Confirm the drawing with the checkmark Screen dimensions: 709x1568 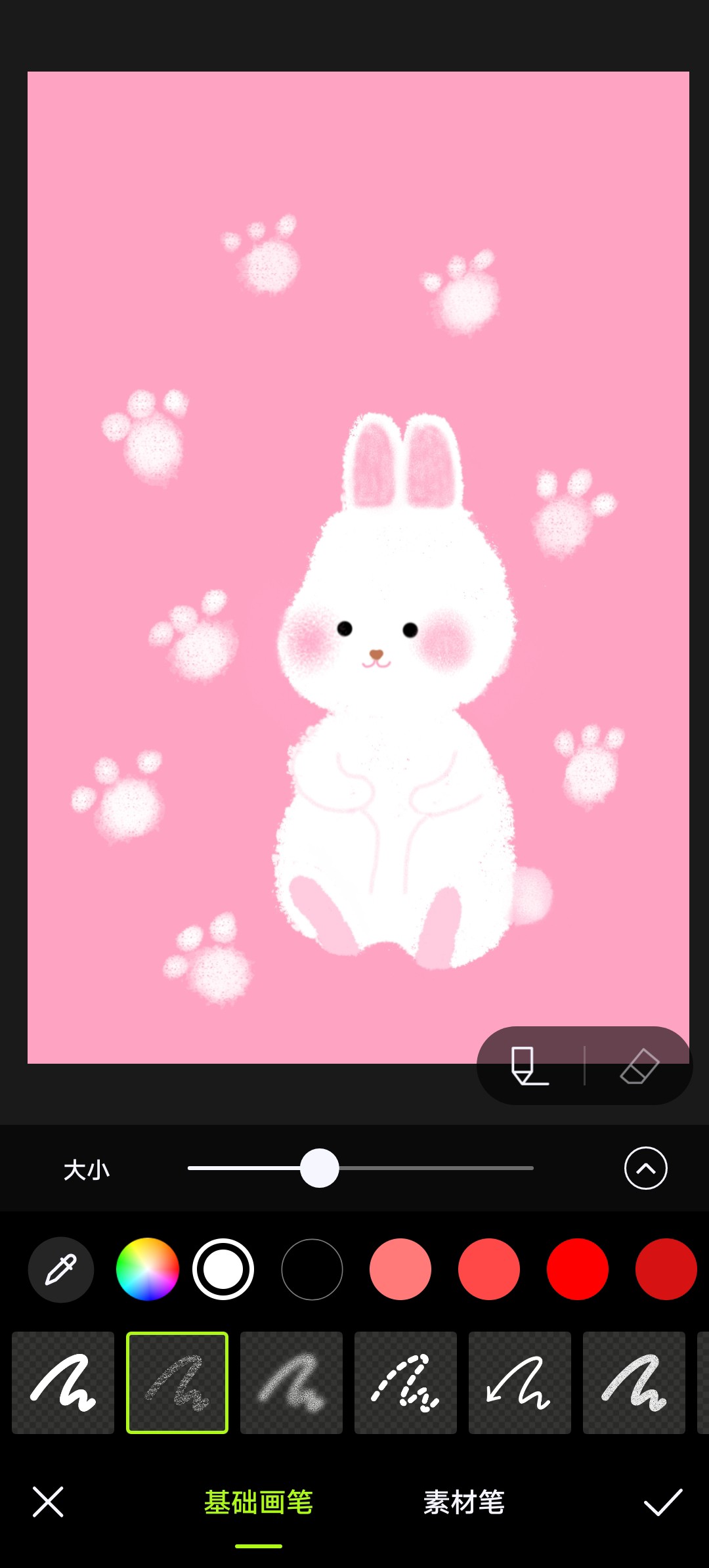click(x=663, y=1502)
